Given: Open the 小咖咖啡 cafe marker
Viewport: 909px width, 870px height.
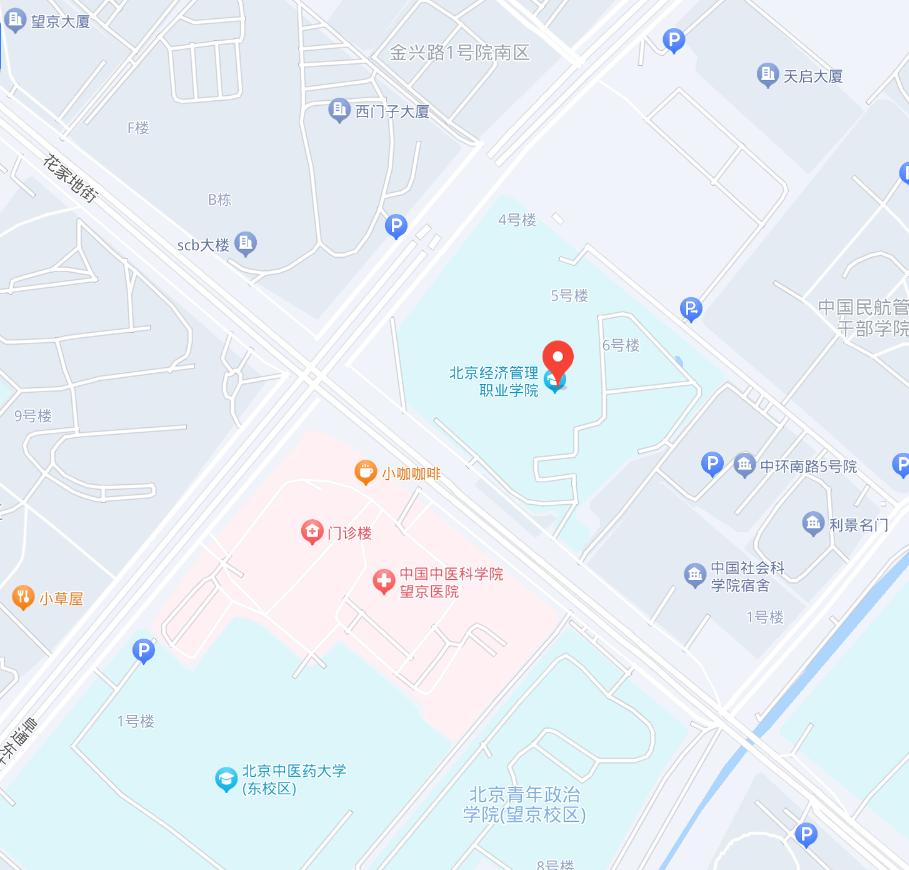Looking at the screenshot, I should coord(366,473).
